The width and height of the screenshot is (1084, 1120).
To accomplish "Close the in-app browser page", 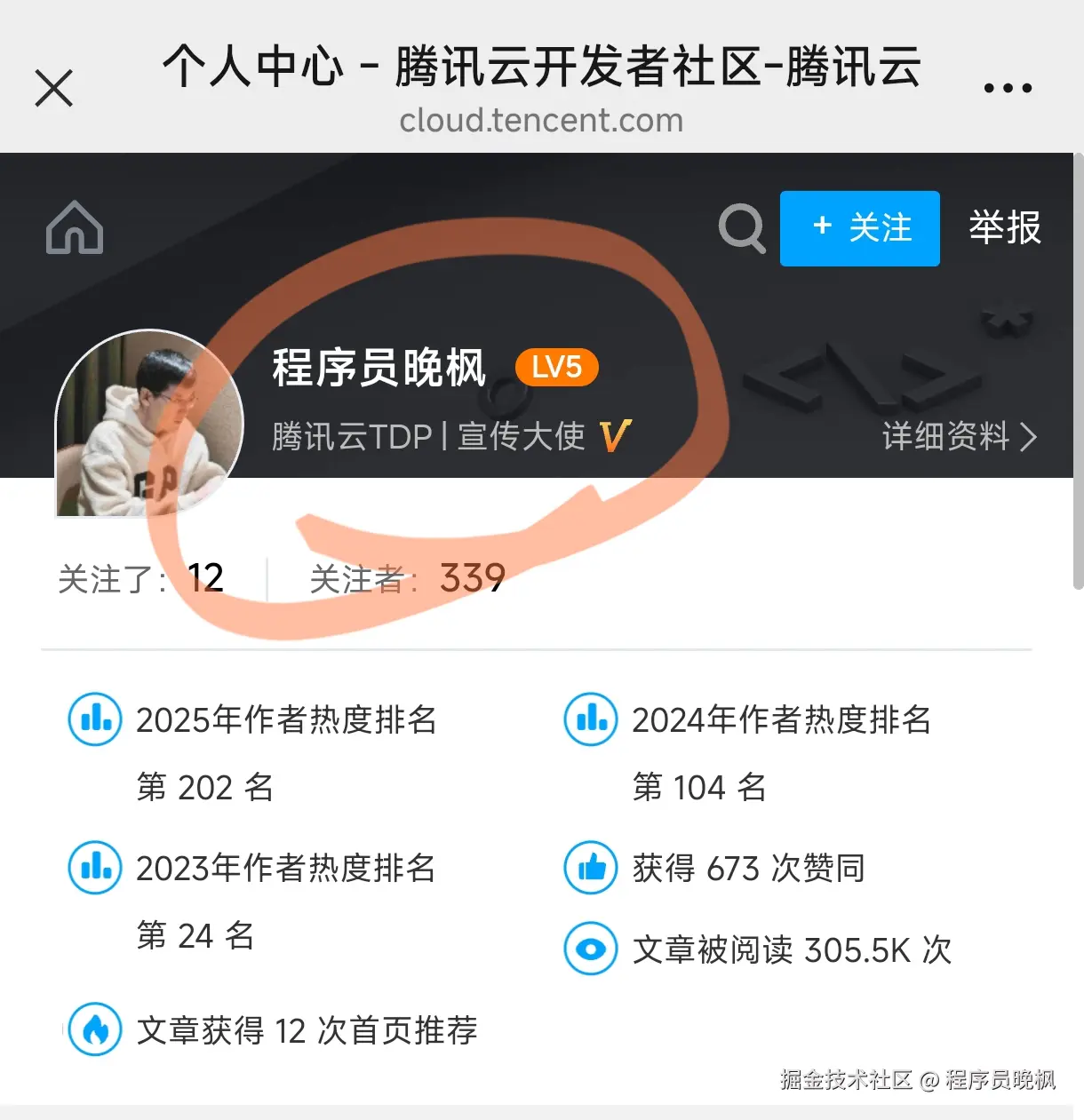I will 53,89.
